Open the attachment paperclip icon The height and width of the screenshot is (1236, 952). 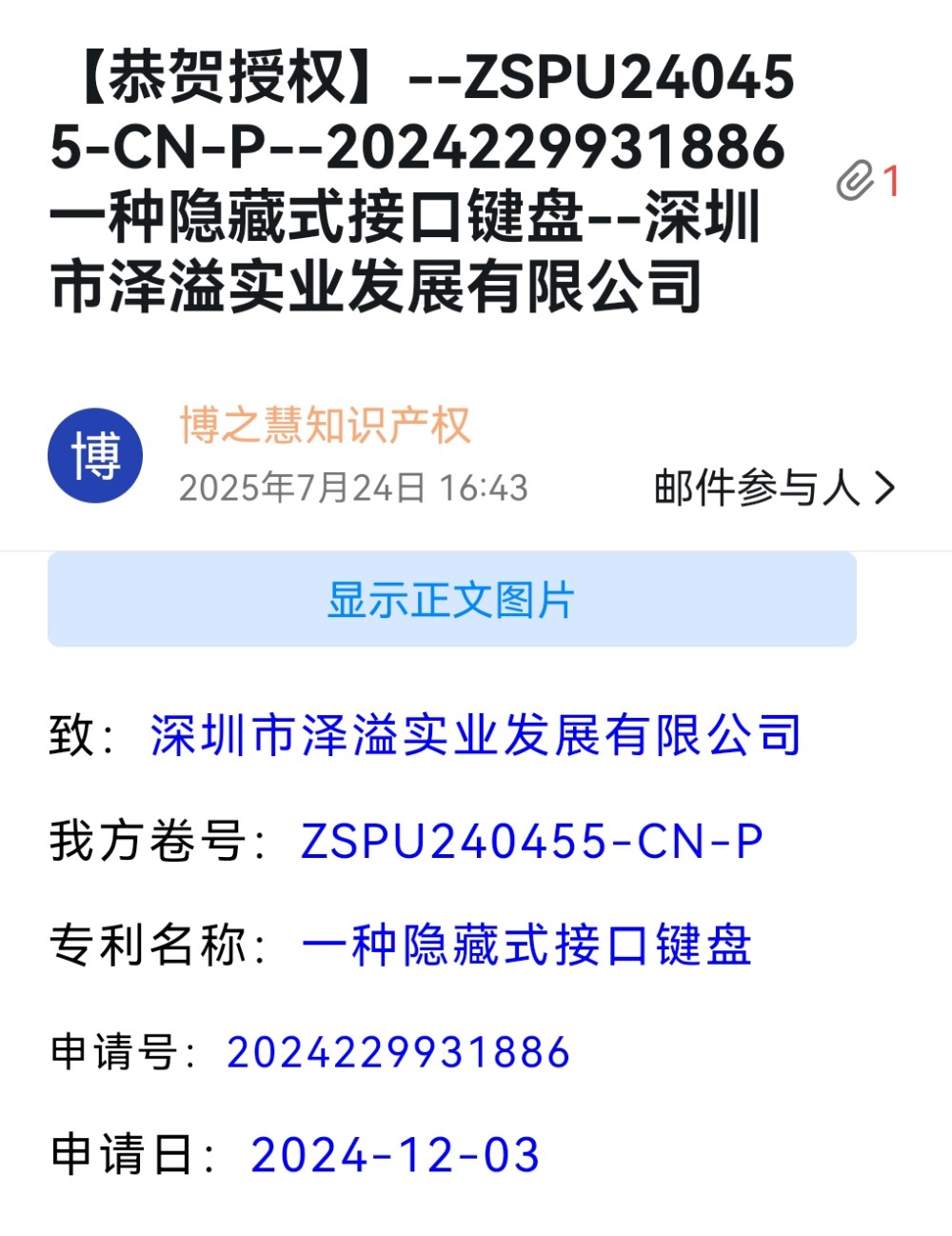(x=856, y=181)
